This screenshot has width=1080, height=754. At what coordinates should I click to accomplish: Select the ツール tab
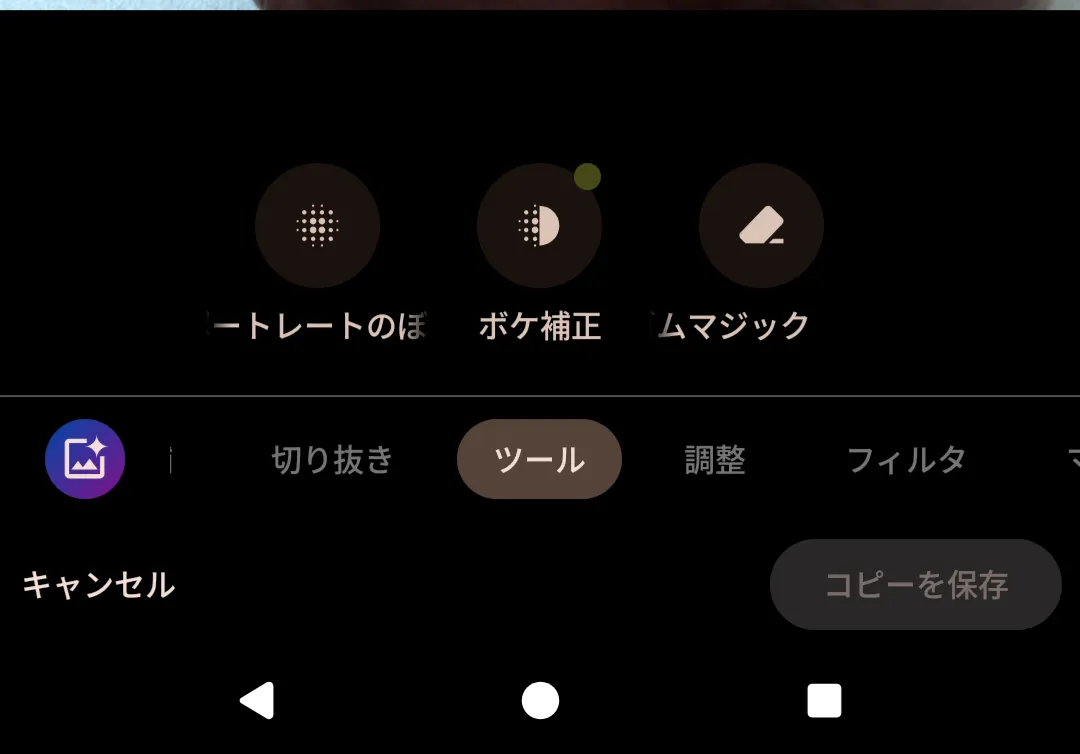pos(539,460)
